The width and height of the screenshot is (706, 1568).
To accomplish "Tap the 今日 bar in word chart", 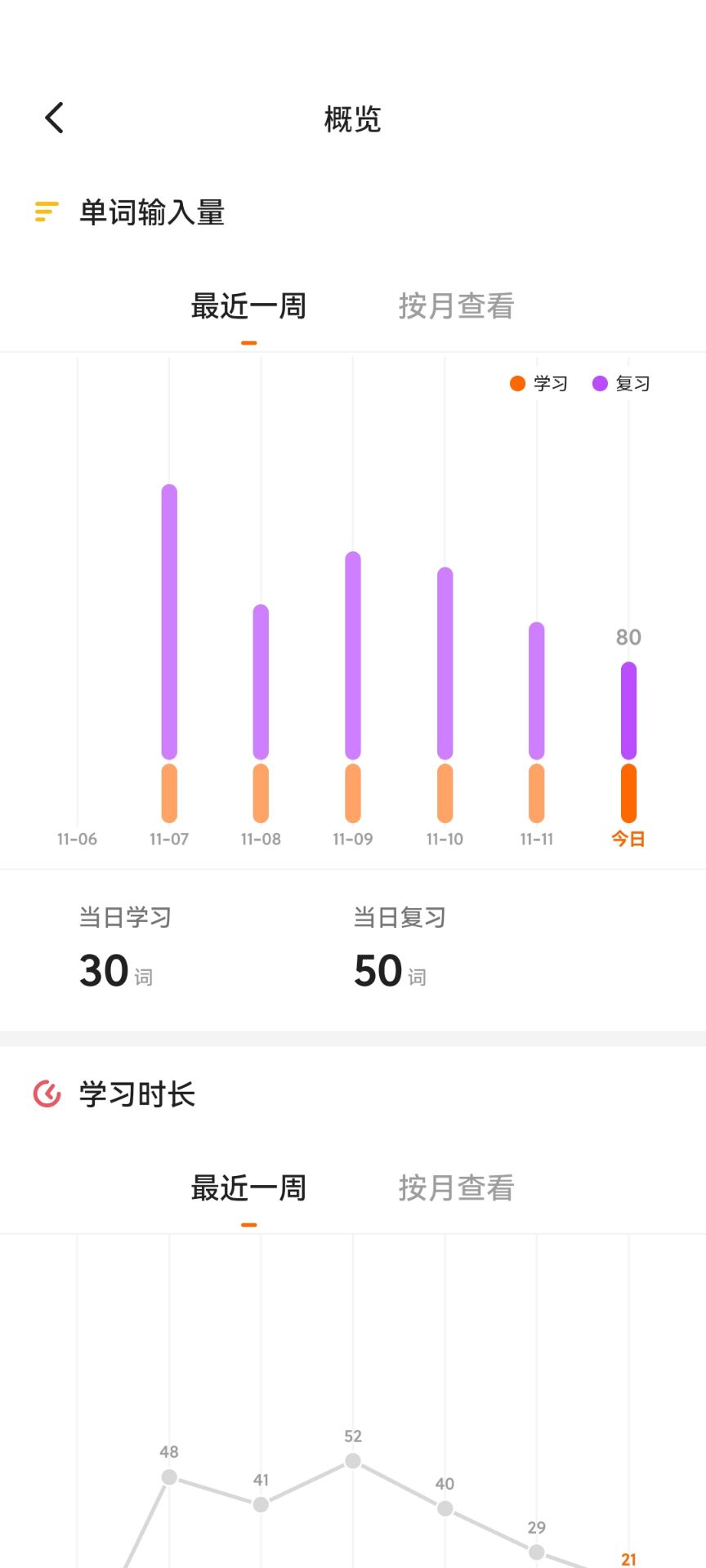I will pos(628,742).
